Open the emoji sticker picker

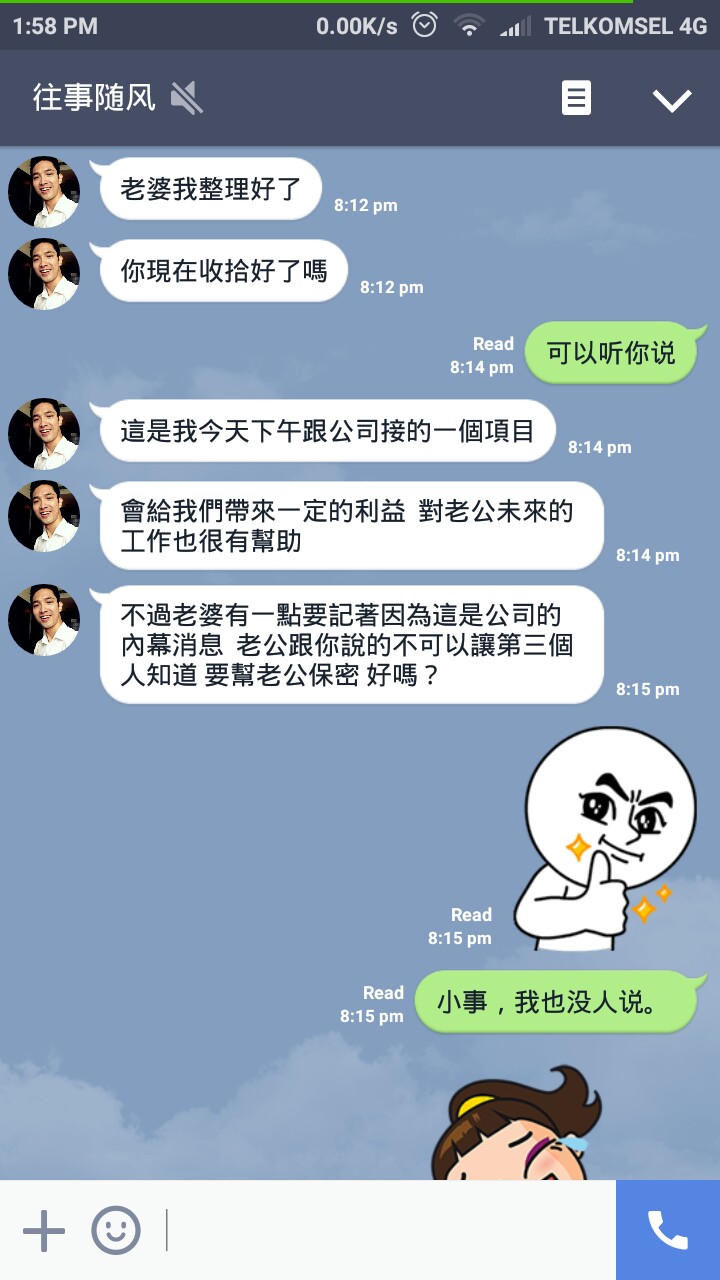pyautogui.click(x=116, y=1230)
